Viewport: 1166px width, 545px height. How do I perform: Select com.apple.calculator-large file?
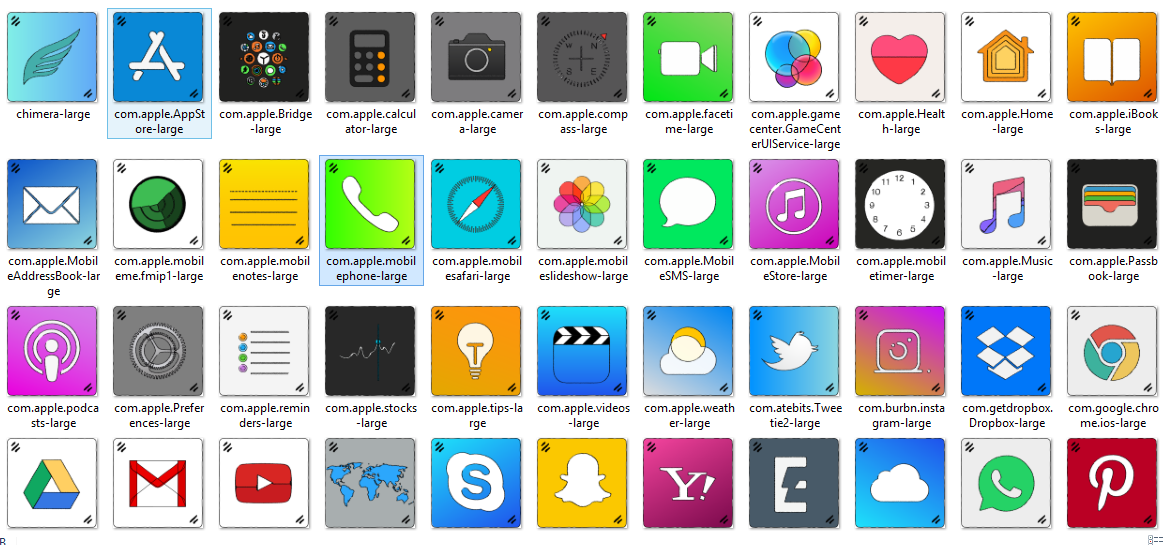tap(370, 57)
